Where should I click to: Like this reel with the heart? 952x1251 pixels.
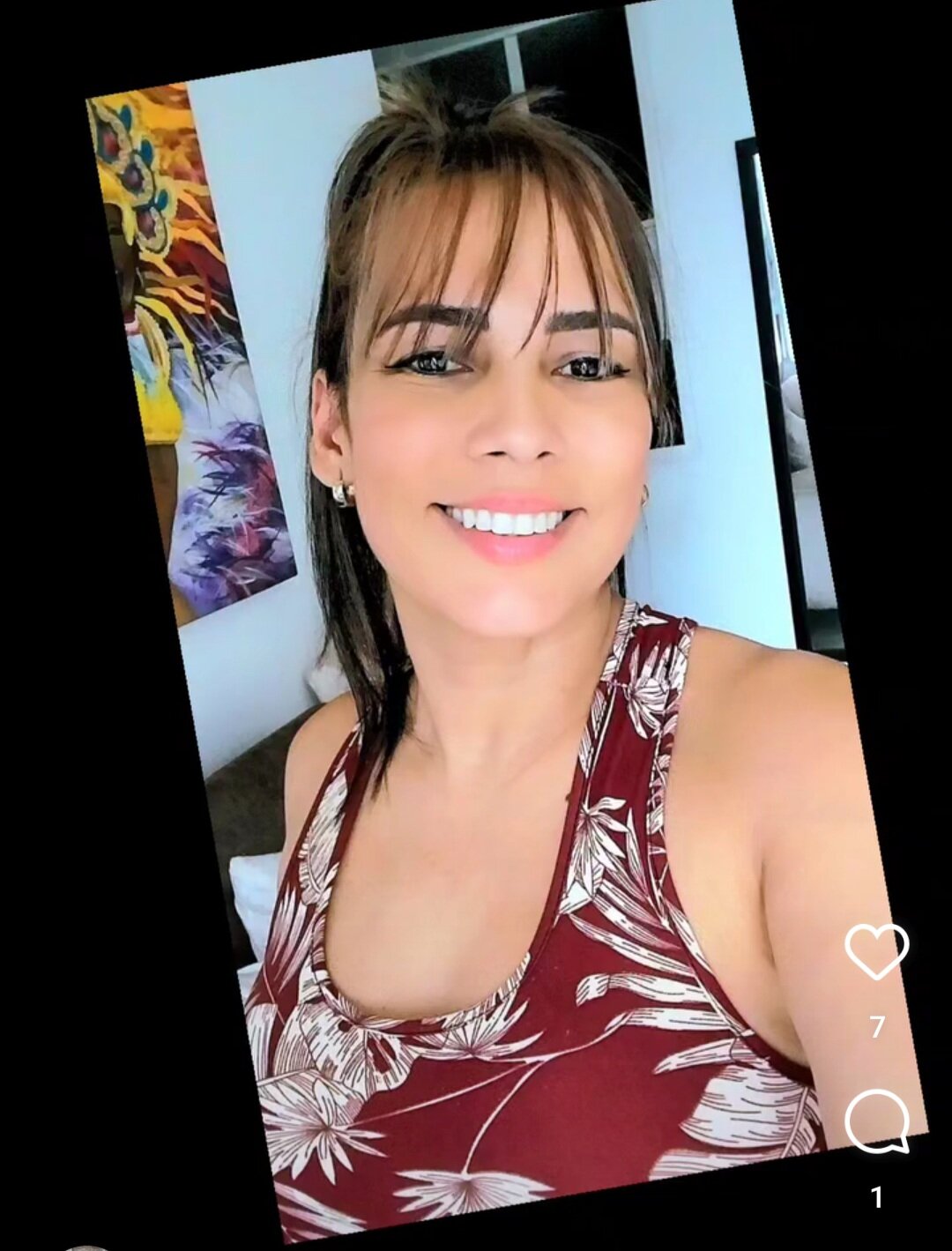876,951
